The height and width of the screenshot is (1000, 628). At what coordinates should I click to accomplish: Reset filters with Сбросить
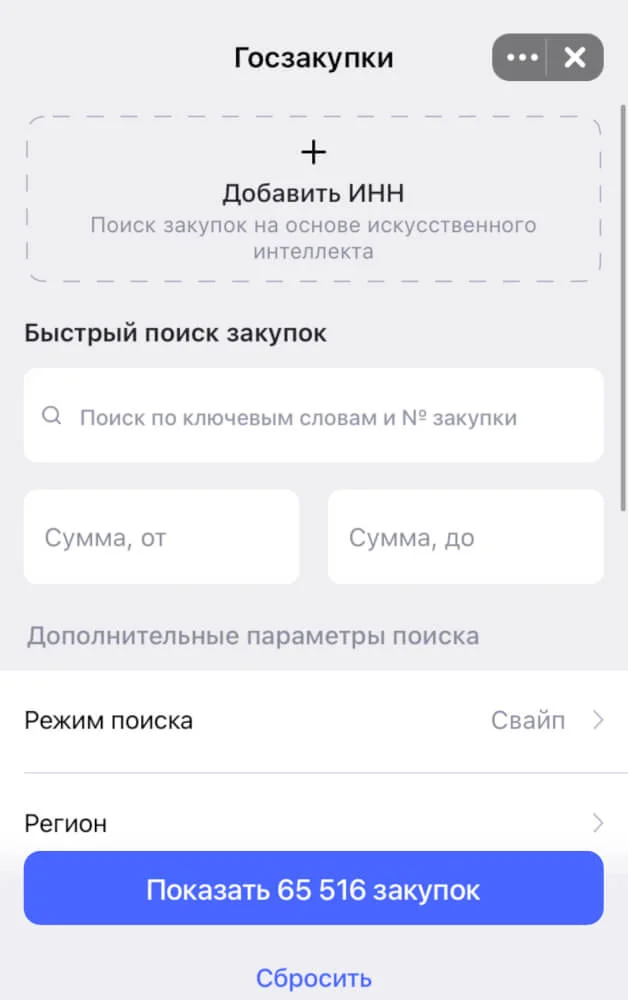pos(313,977)
